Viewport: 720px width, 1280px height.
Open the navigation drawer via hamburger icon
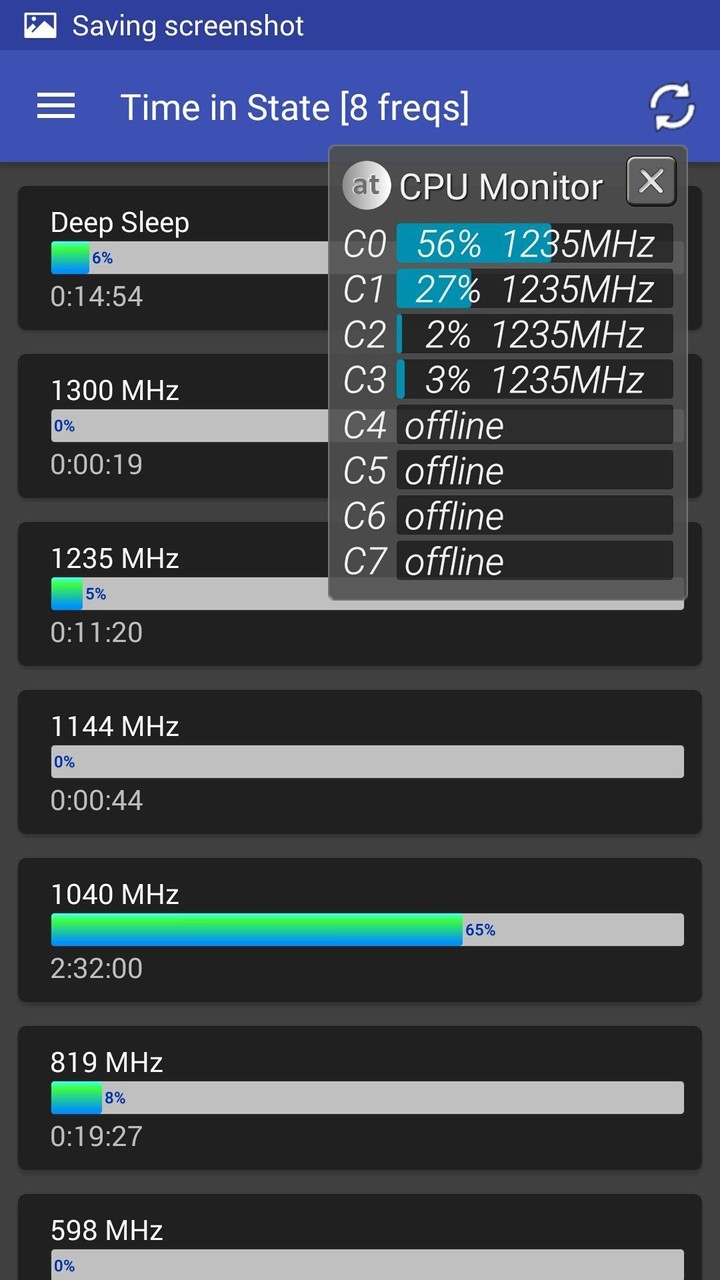55,106
